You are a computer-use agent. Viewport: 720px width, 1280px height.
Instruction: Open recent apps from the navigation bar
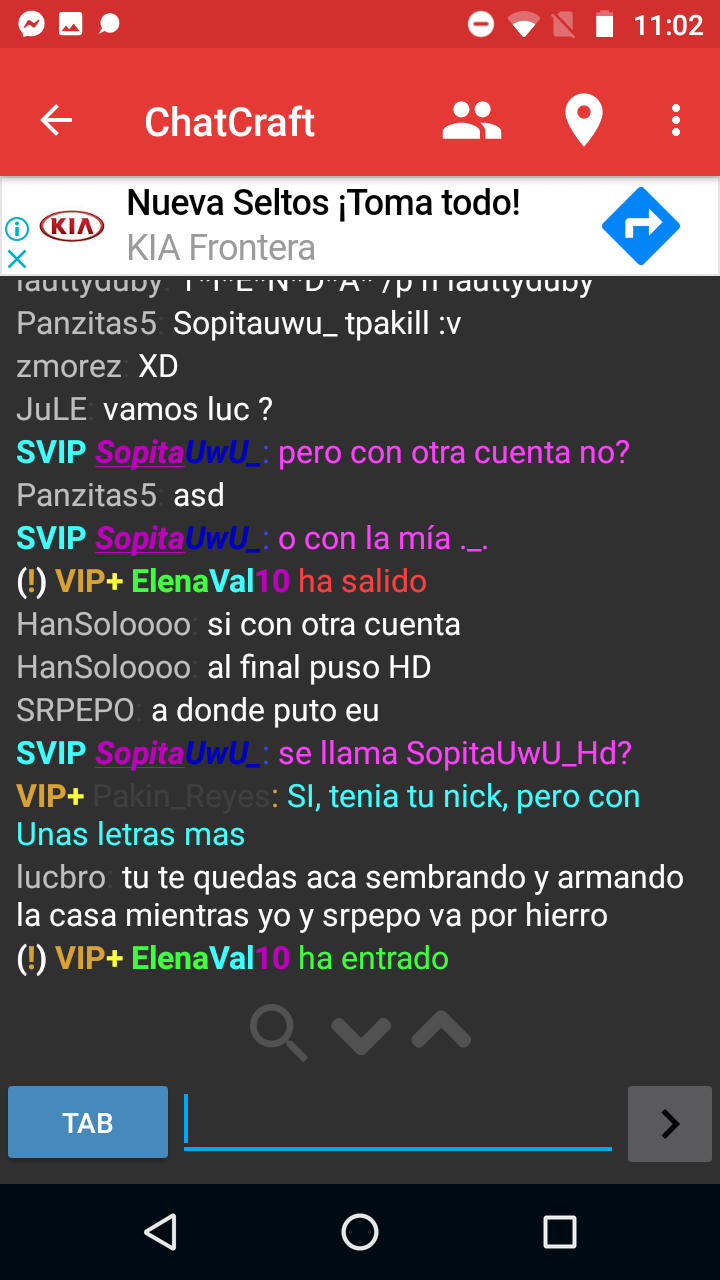tap(559, 1232)
